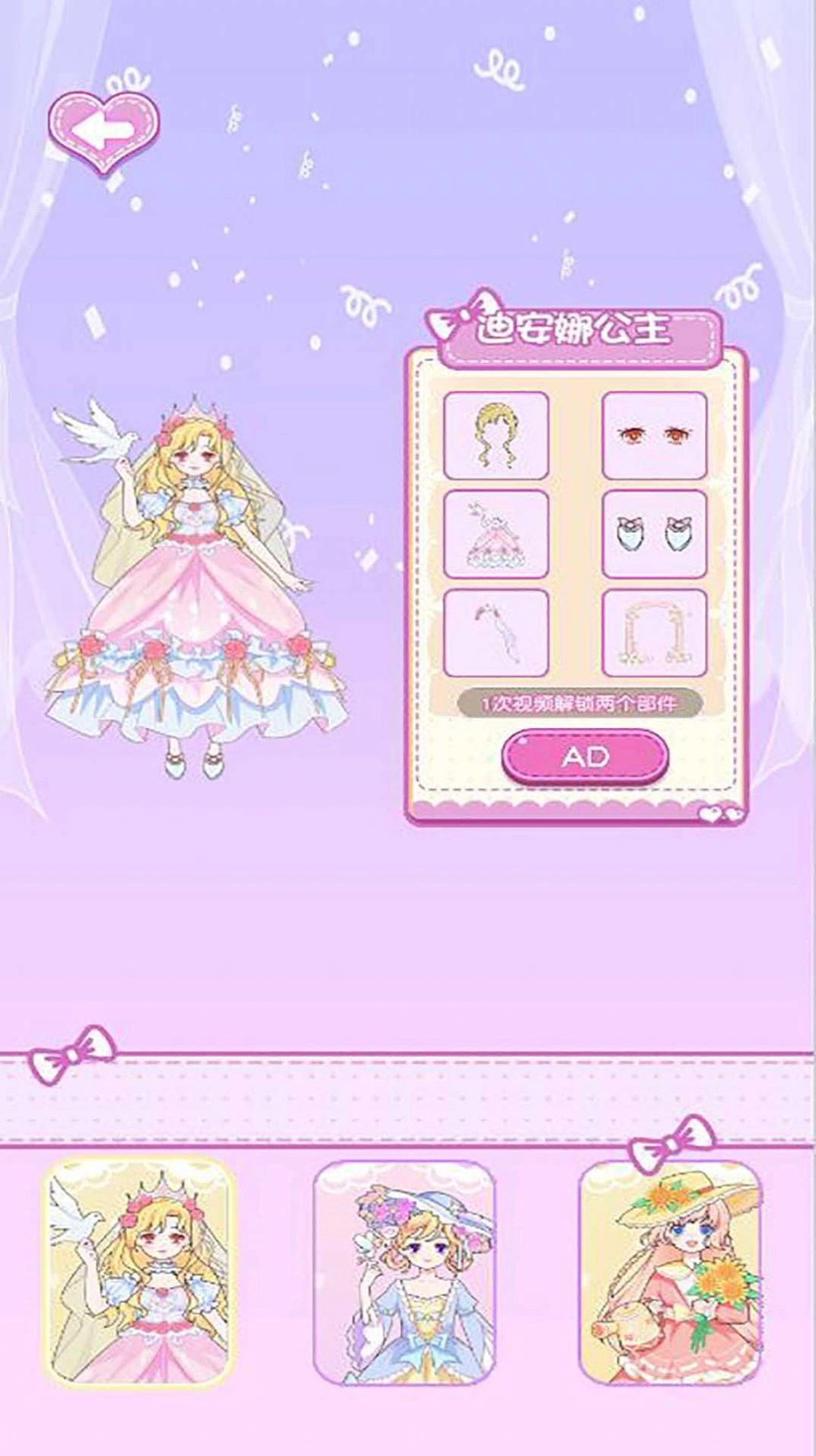
Task: Select the blonde curly hairstyle item
Action: [x=496, y=436]
